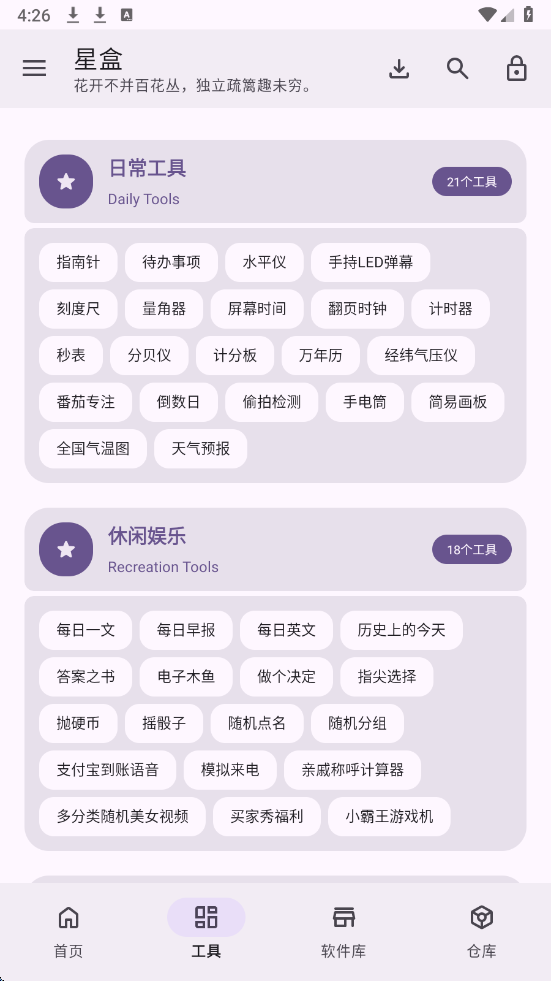The width and height of the screenshot is (551, 981).
Task: Switch to the 首页 tab
Action: click(69, 932)
